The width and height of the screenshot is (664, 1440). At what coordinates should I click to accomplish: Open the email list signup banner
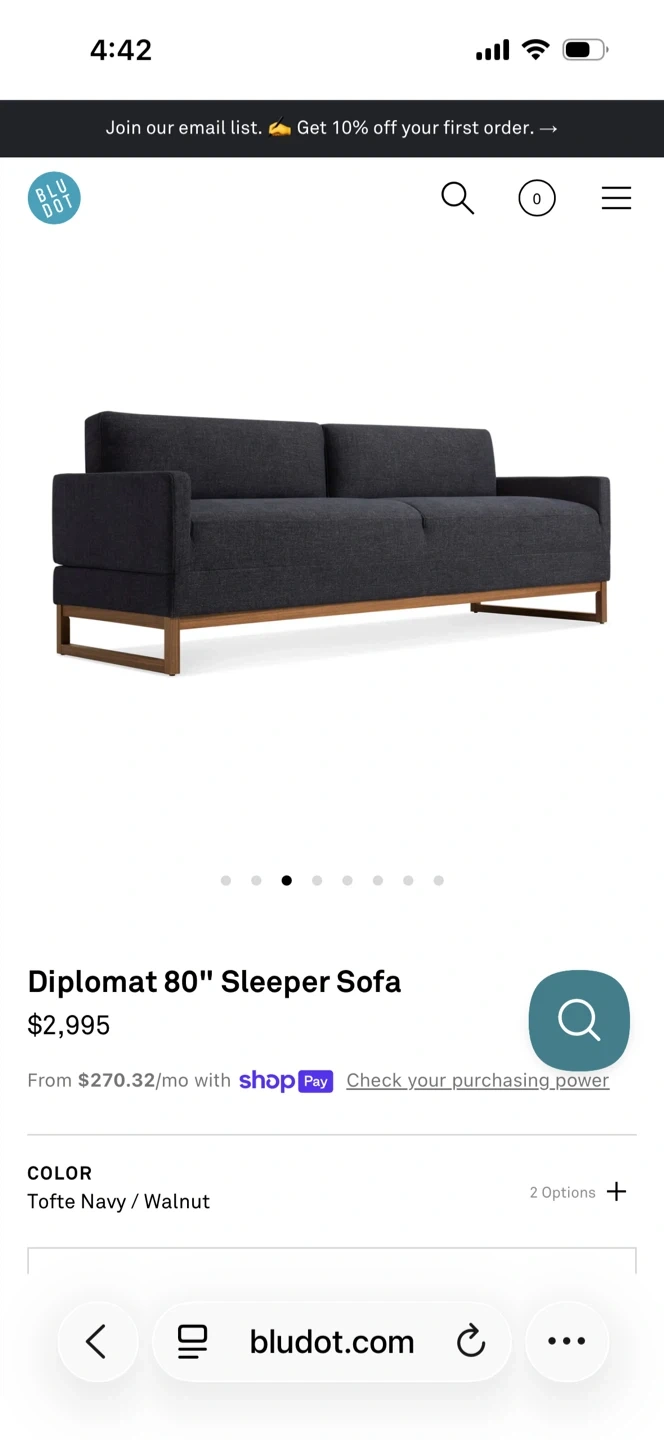(332, 128)
